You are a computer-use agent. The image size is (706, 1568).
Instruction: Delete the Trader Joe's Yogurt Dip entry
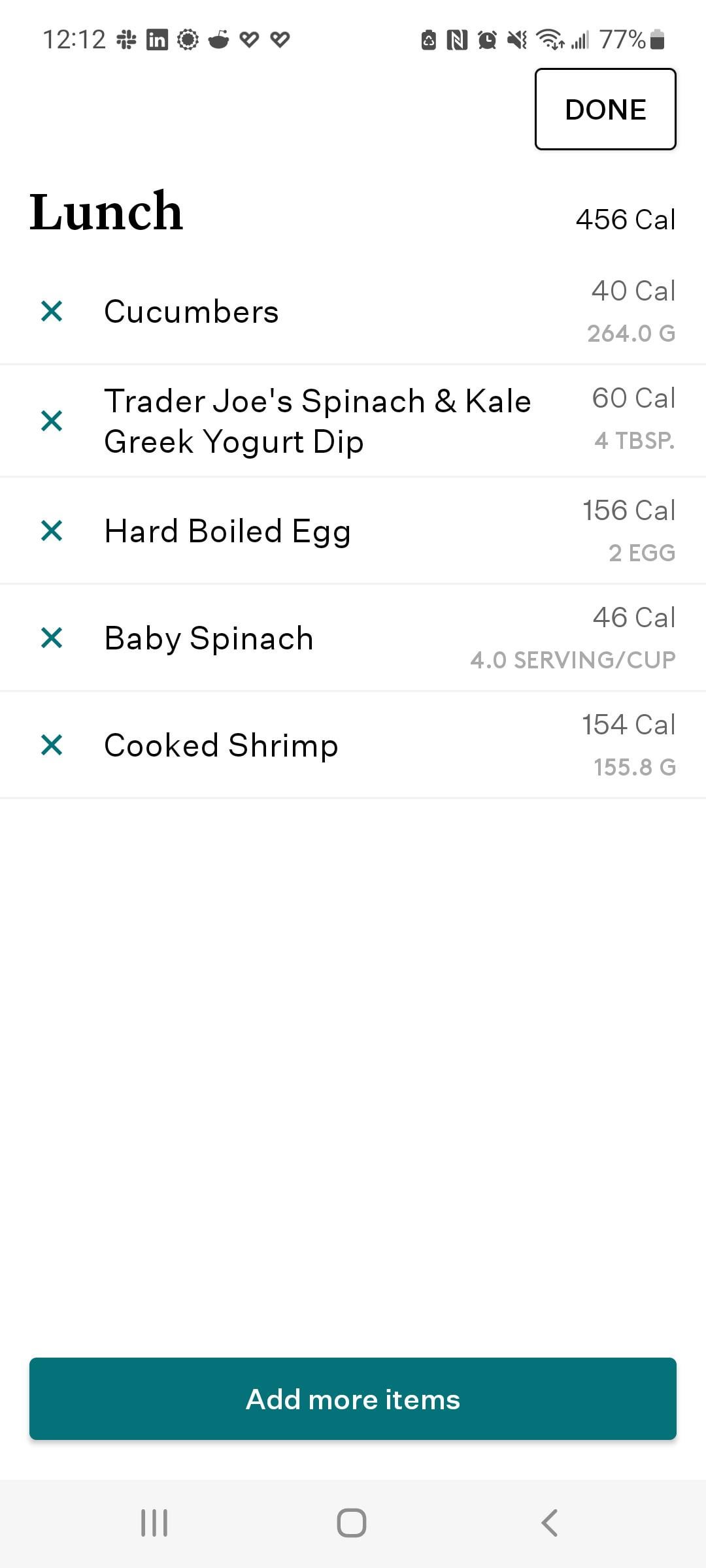pos(52,421)
